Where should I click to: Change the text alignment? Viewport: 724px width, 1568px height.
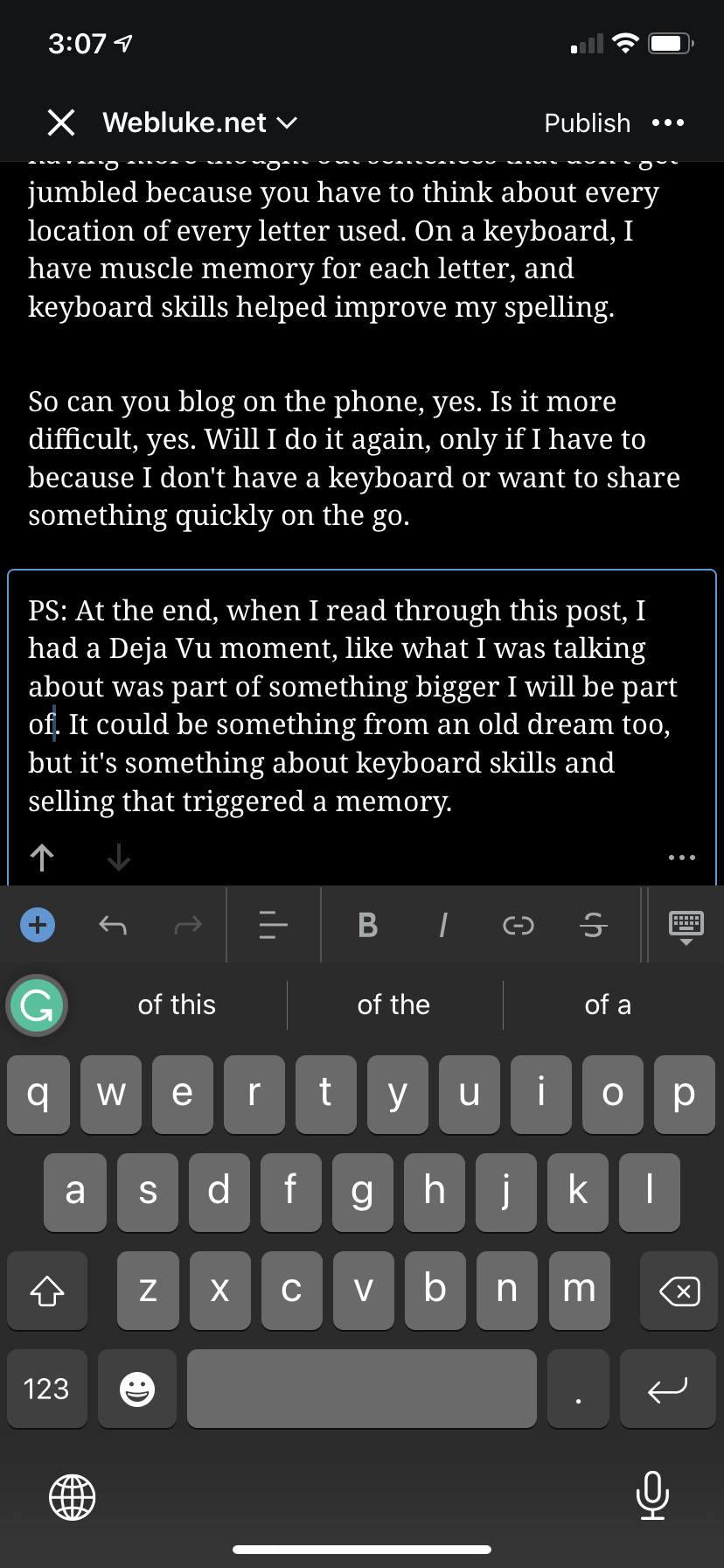point(274,924)
